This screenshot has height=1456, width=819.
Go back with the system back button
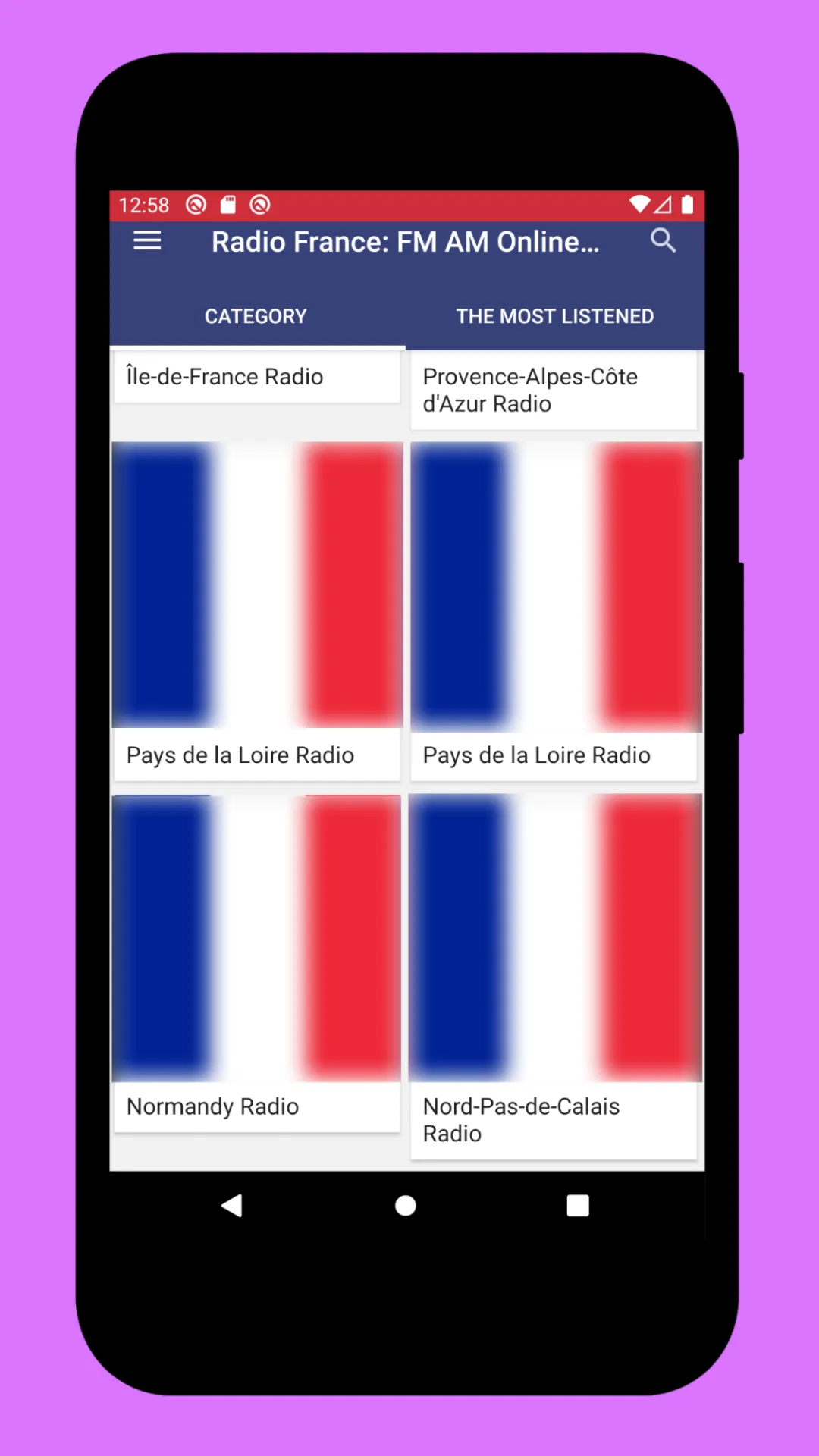[x=232, y=1206]
